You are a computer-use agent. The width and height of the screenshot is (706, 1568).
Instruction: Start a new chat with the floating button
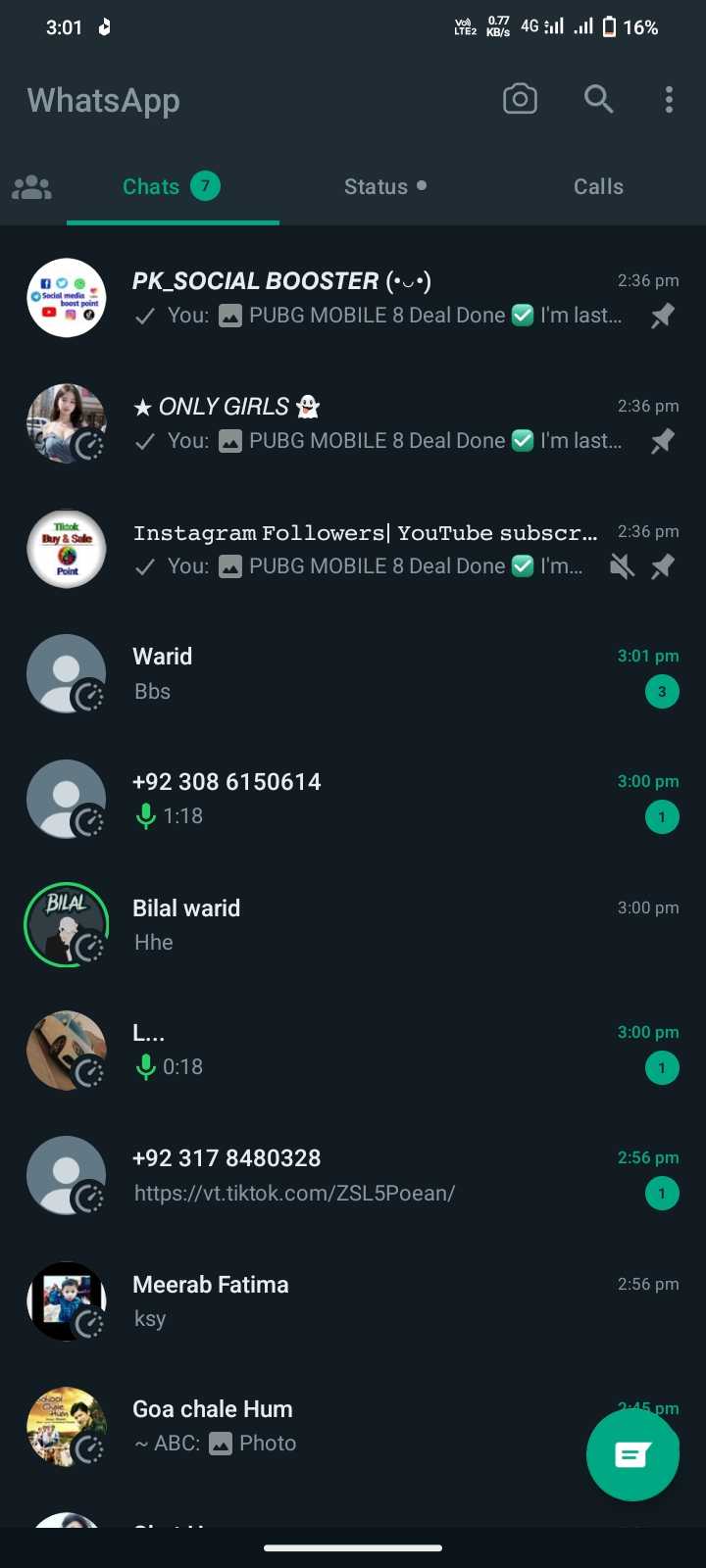(632, 1454)
